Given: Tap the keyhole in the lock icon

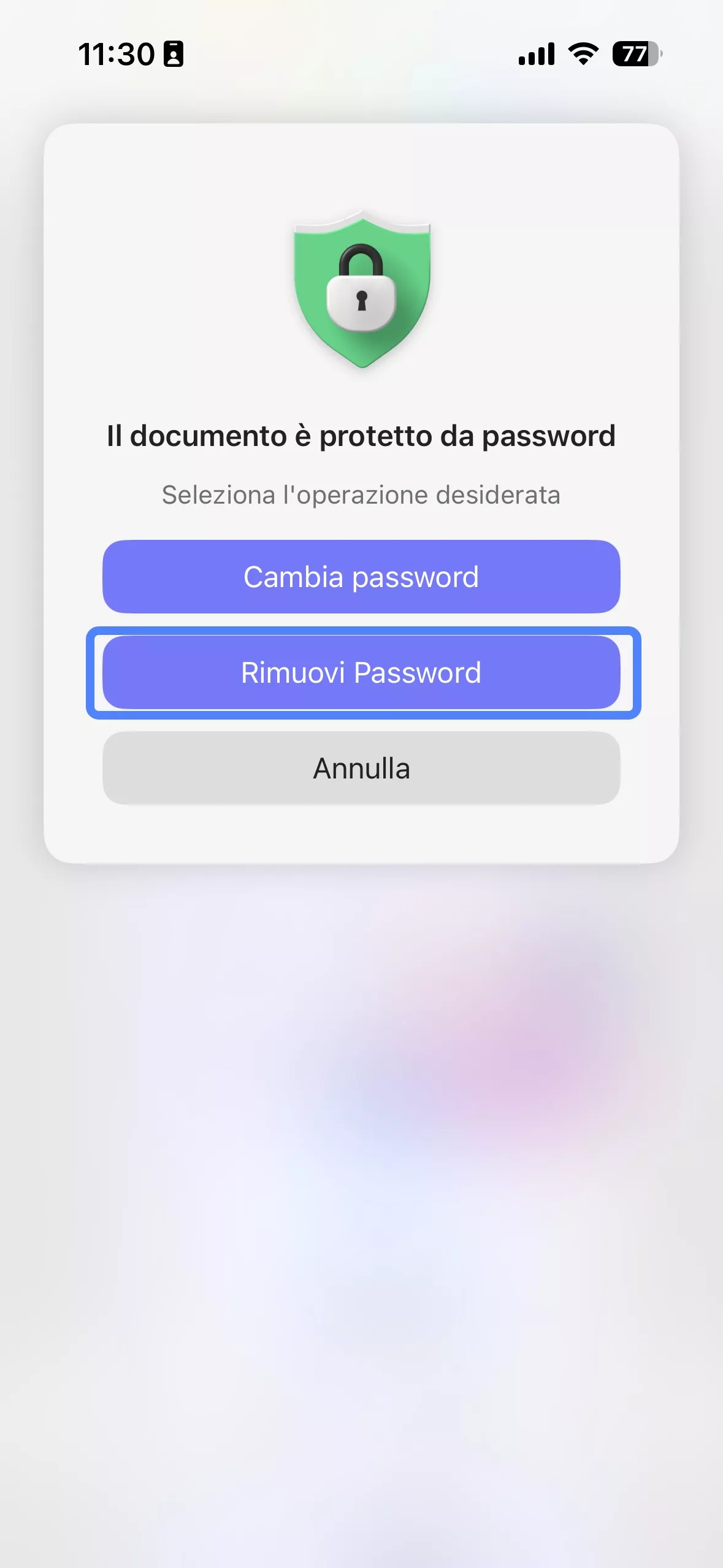Looking at the screenshot, I should [x=361, y=302].
